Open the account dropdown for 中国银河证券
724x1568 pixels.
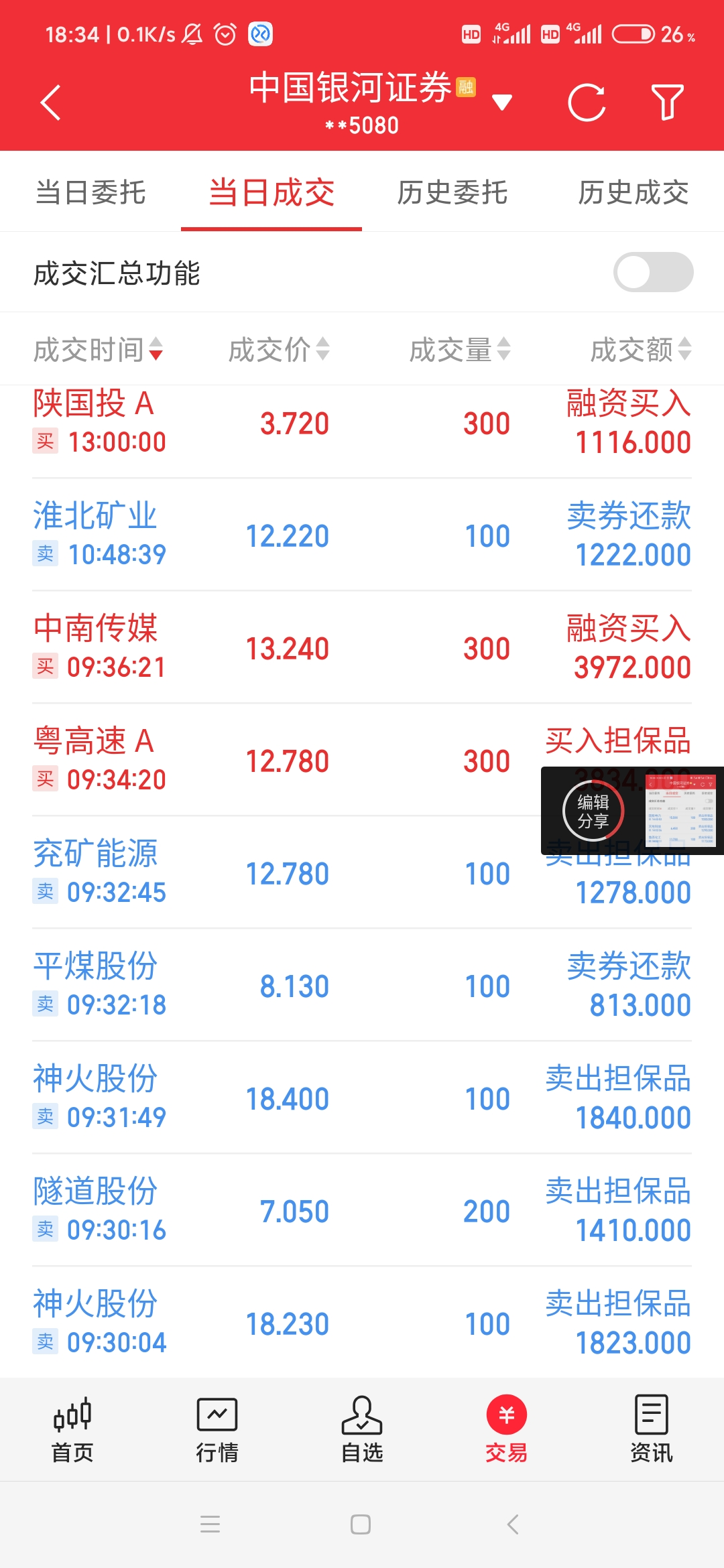[501, 103]
